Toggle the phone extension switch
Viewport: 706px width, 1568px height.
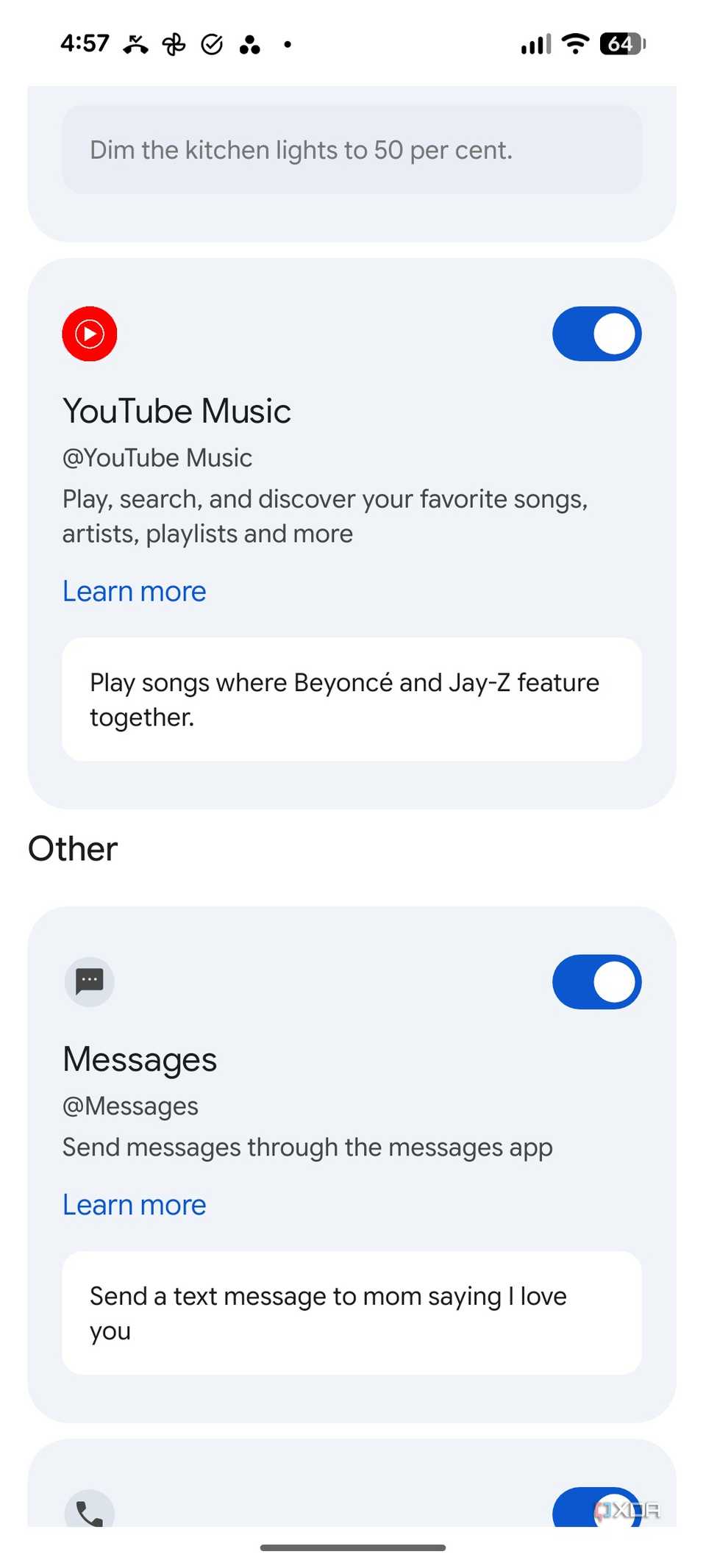pyautogui.click(x=596, y=1507)
